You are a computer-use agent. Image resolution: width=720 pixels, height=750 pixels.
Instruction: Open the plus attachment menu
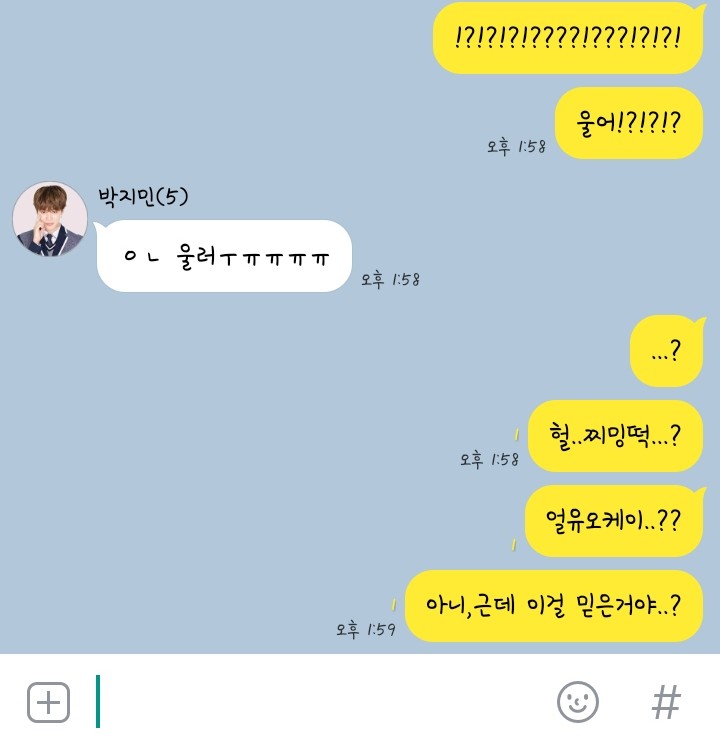tap(48, 702)
